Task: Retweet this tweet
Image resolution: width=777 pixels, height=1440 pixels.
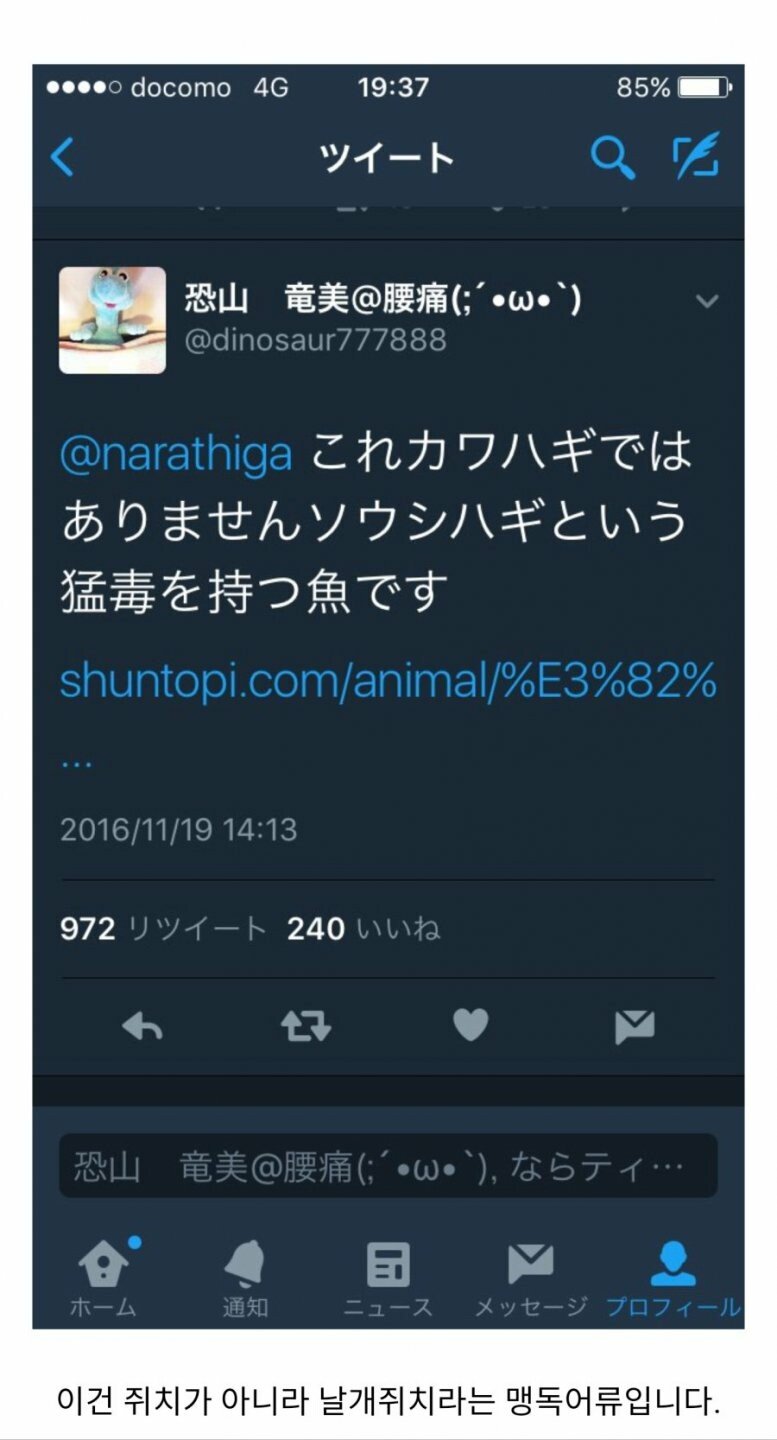Action: [x=305, y=1026]
